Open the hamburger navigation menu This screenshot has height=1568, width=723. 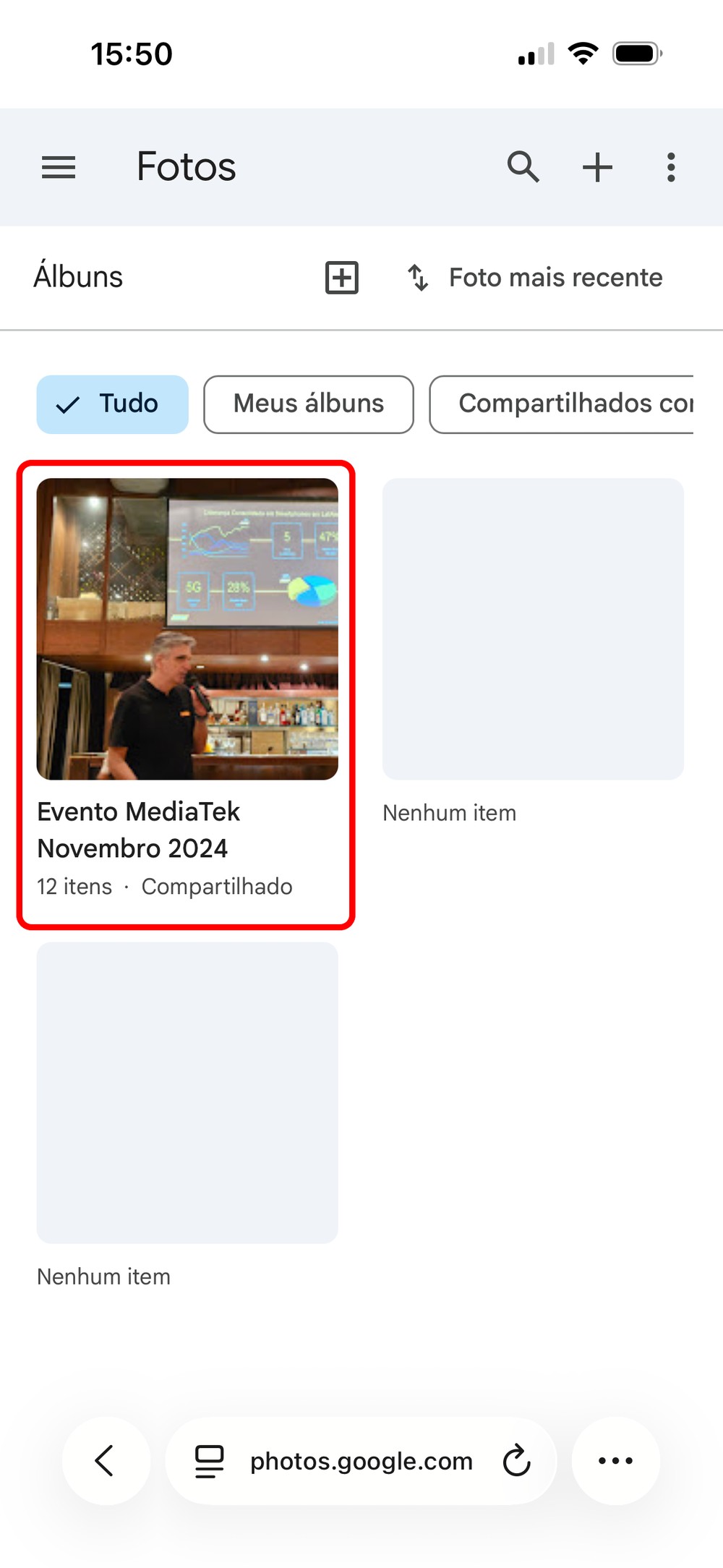[x=59, y=167]
